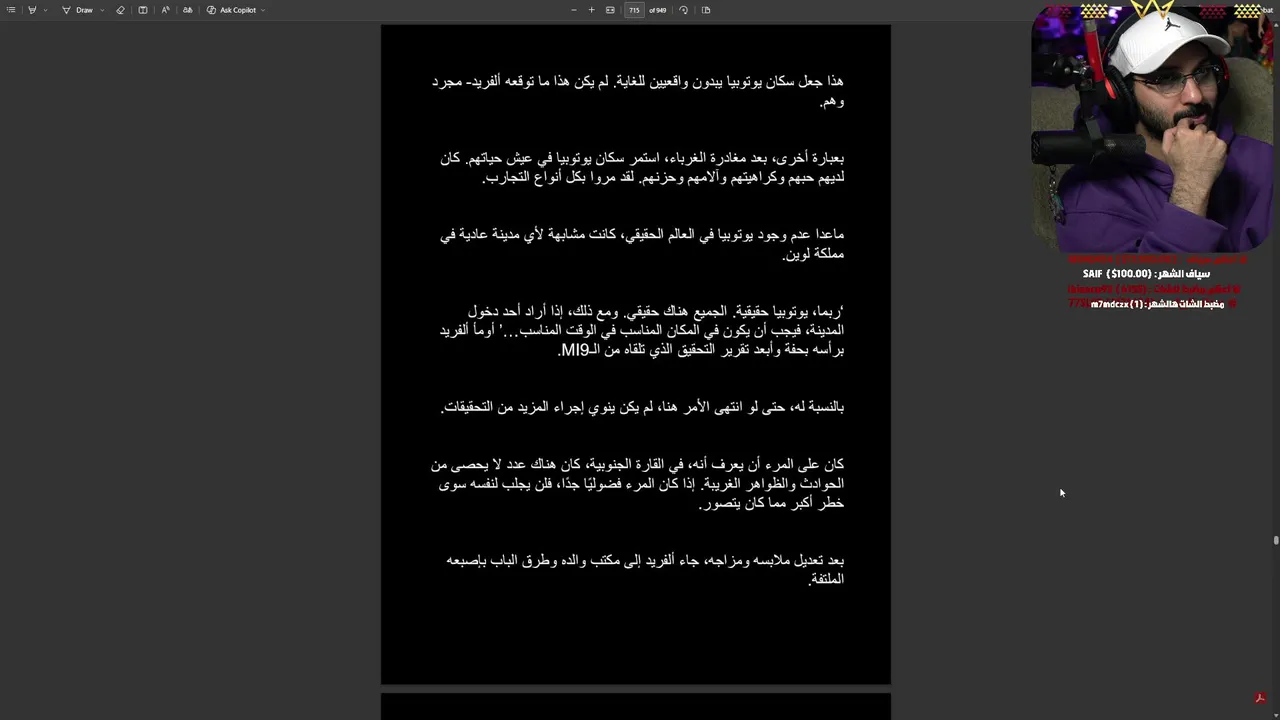Open the page view side-panel icon

click(706, 10)
